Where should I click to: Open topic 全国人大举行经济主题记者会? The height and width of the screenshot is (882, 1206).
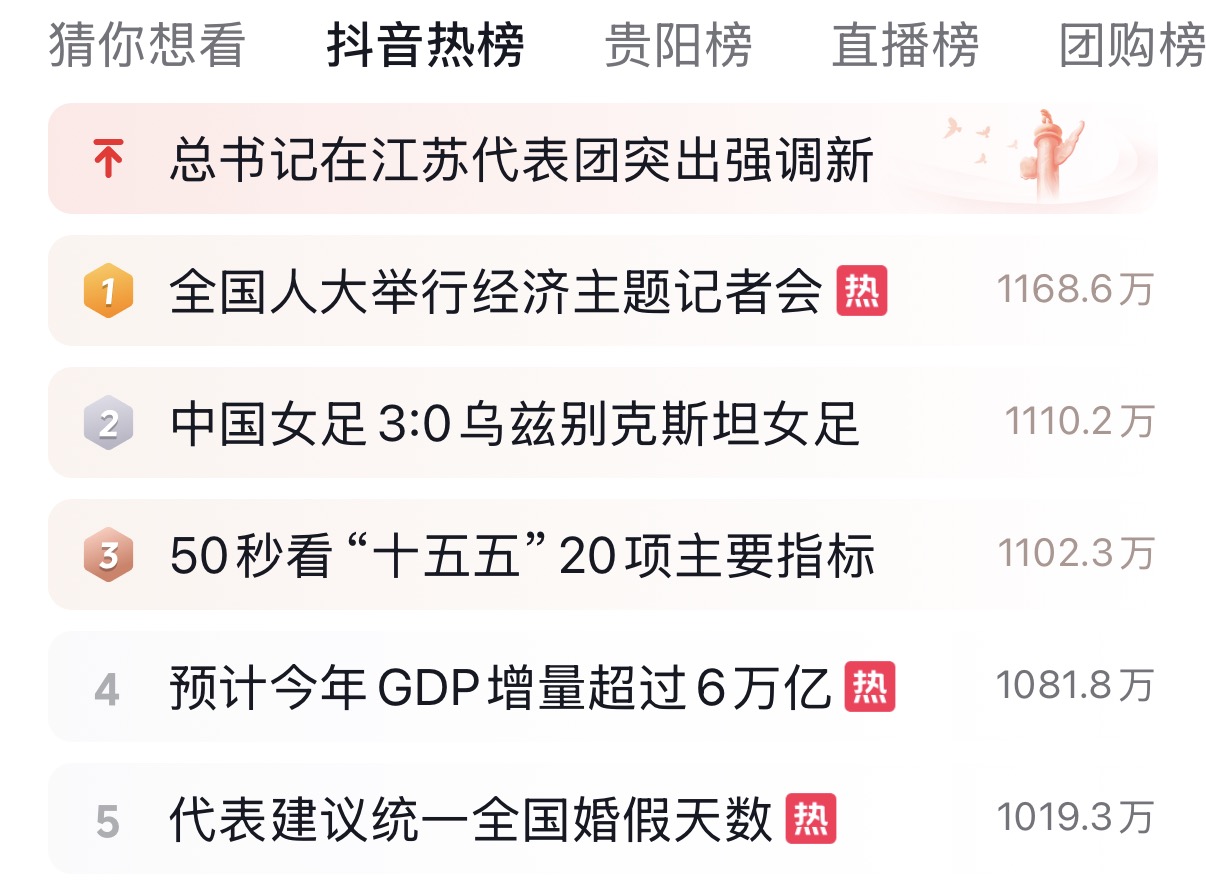click(495, 292)
